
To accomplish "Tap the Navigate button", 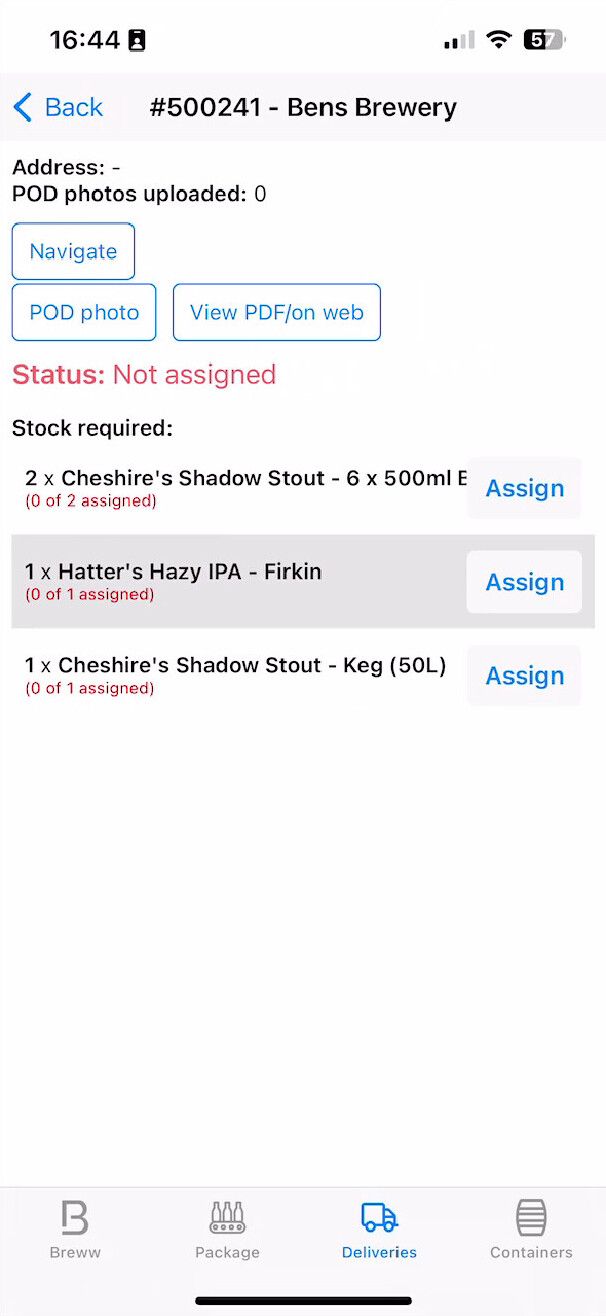I will pos(73,251).
